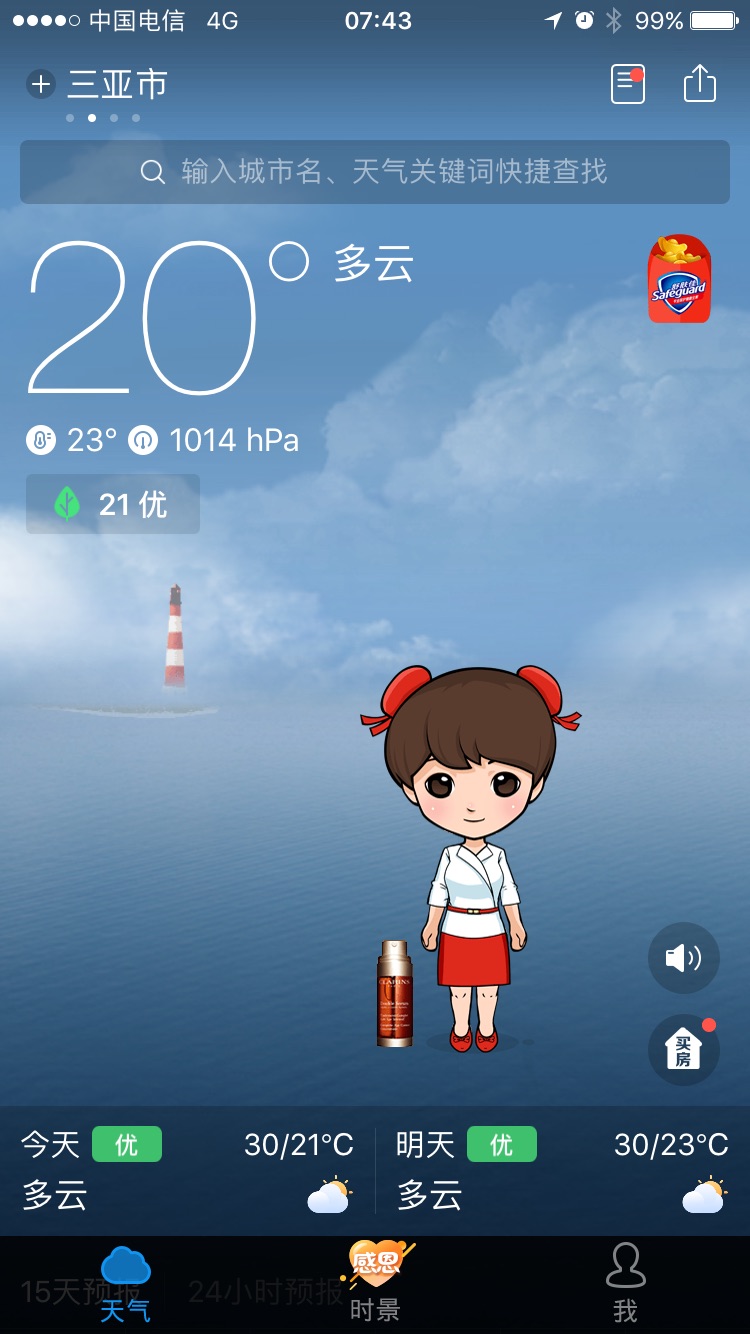
Task: Switch to the 时景 tab
Action: click(375, 1285)
